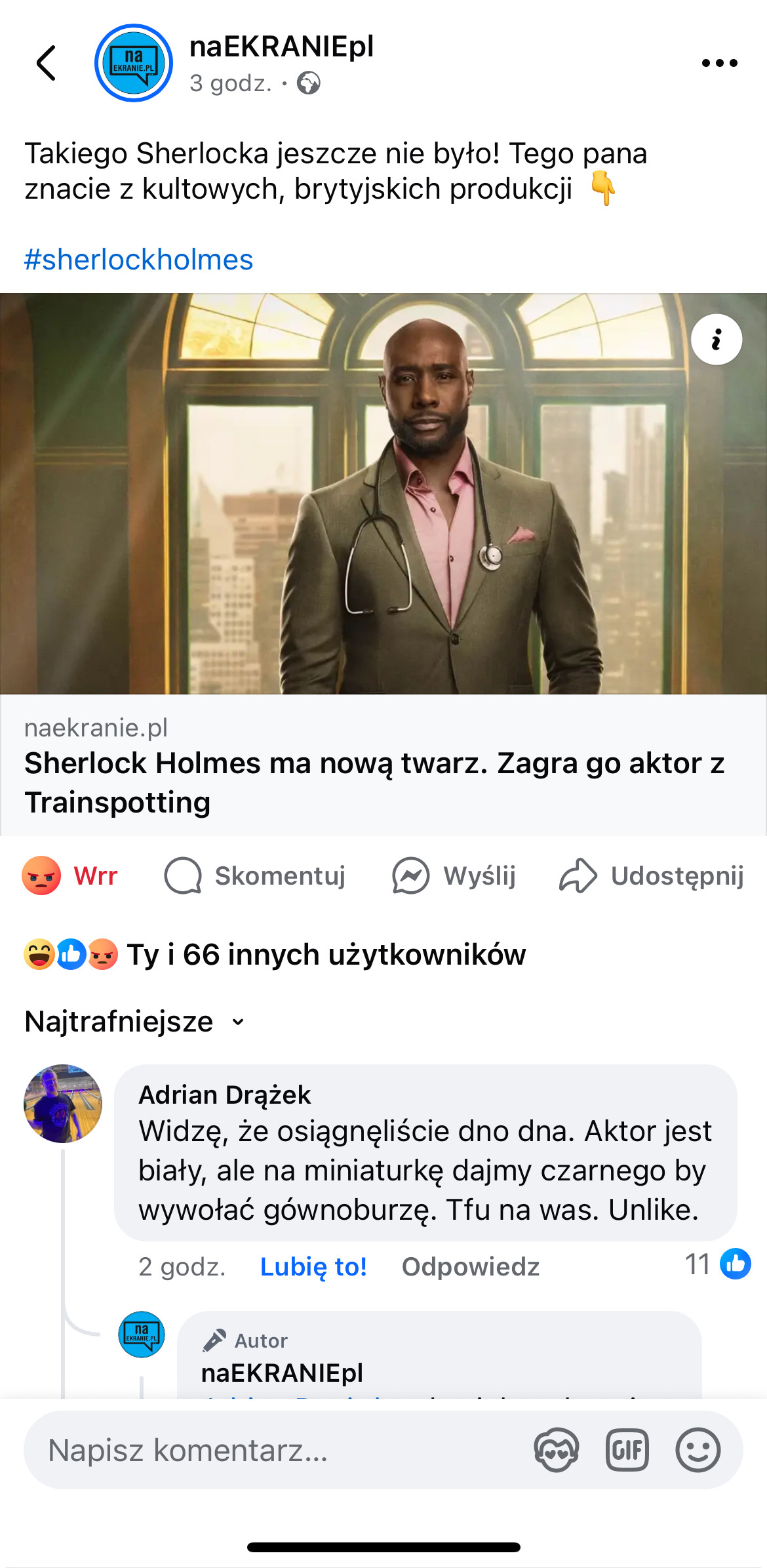Open the post's three-dot options menu

click(x=719, y=64)
